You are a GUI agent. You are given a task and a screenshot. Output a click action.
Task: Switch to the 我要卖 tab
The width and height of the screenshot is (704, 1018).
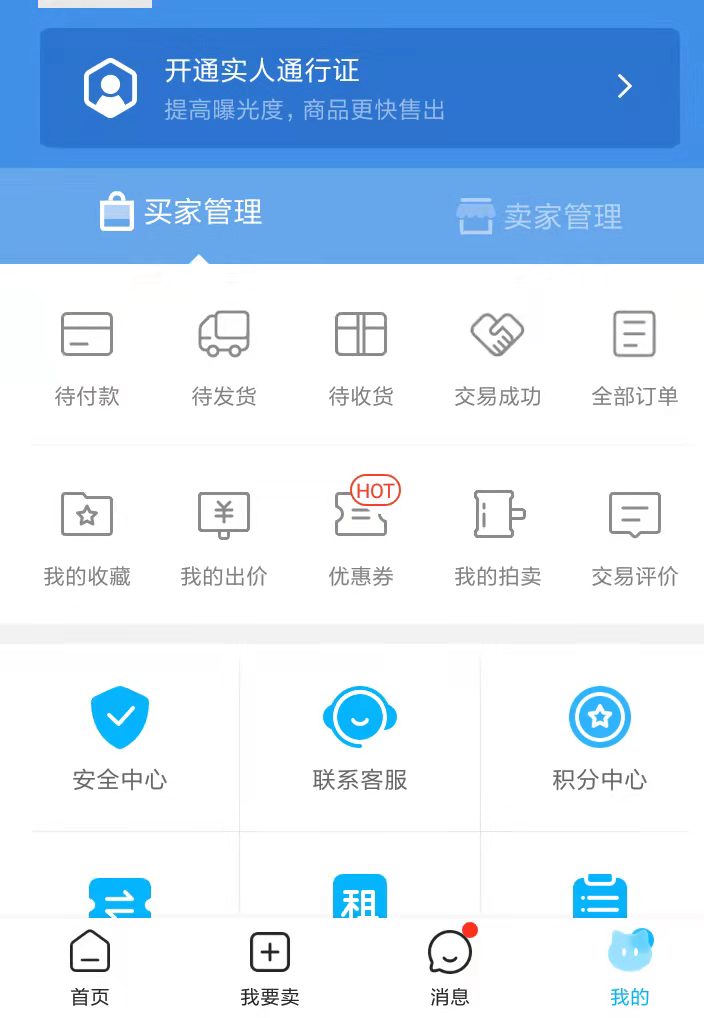(x=270, y=967)
